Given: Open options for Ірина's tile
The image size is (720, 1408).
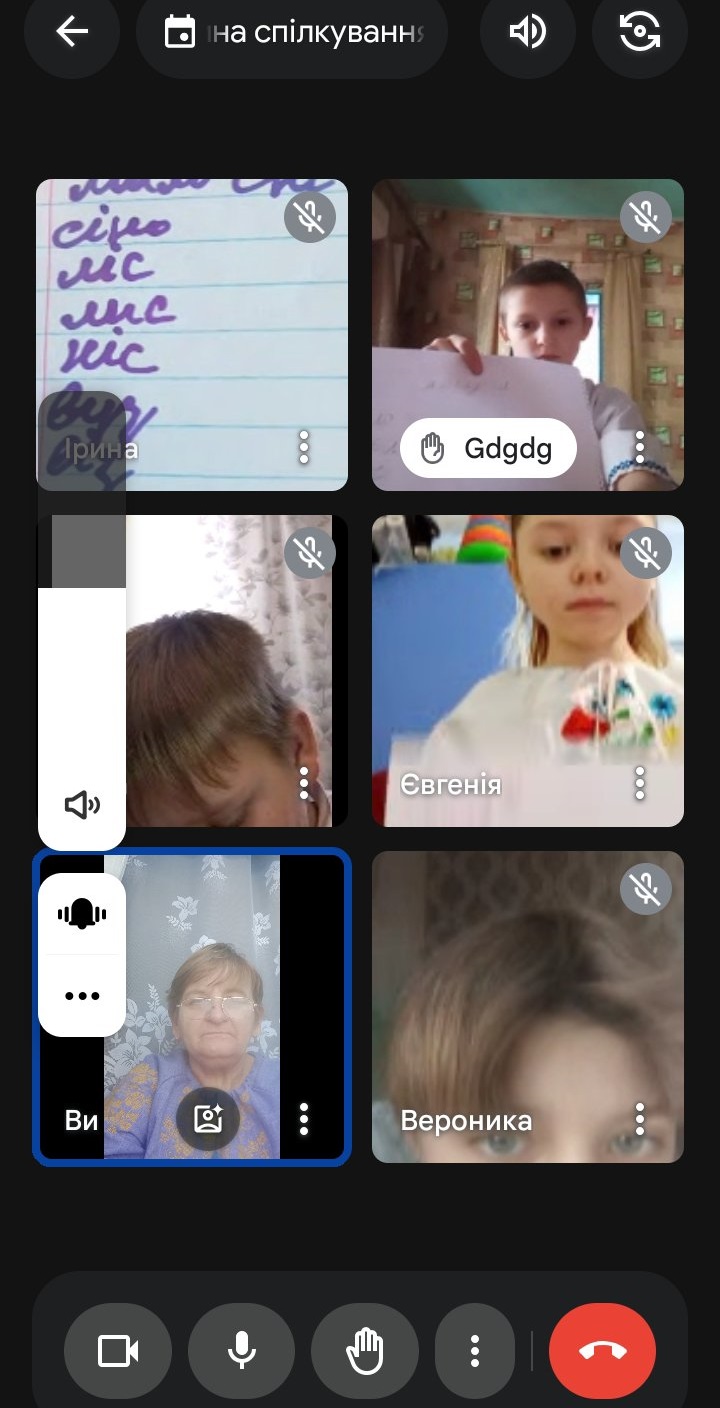Looking at the screenshot, I should point(304,448).
